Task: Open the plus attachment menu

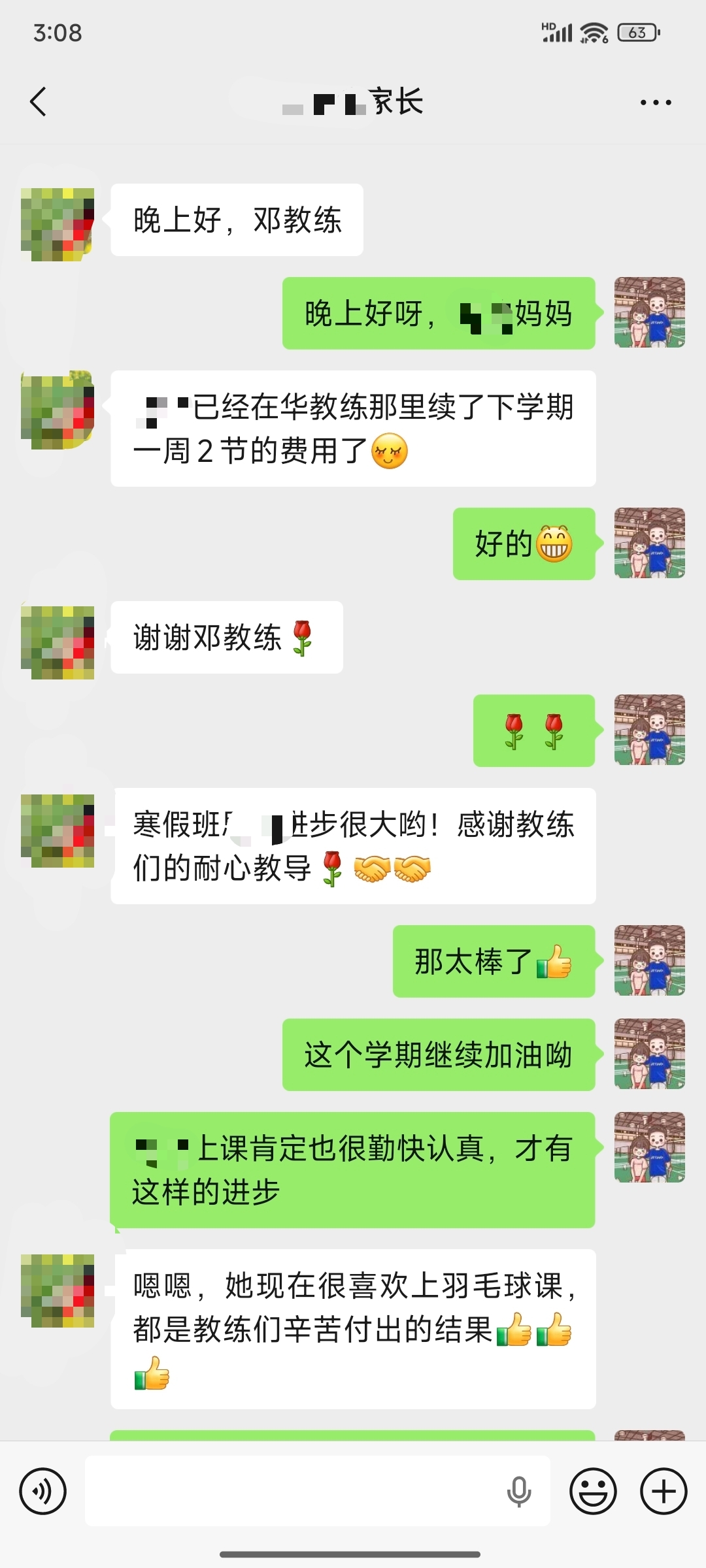Action: tap(664, 1492)
